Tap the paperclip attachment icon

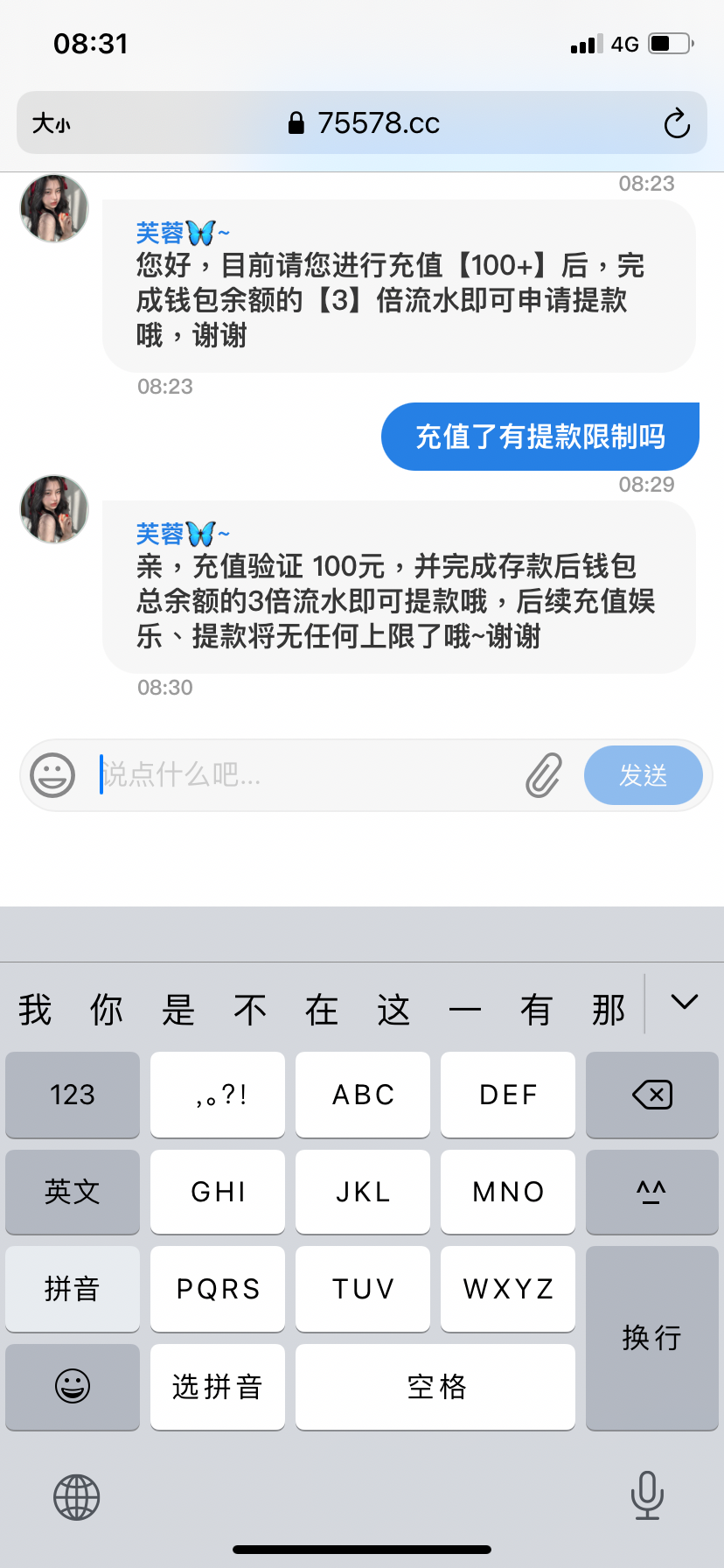pyautogui.click(x=543, y=774)
